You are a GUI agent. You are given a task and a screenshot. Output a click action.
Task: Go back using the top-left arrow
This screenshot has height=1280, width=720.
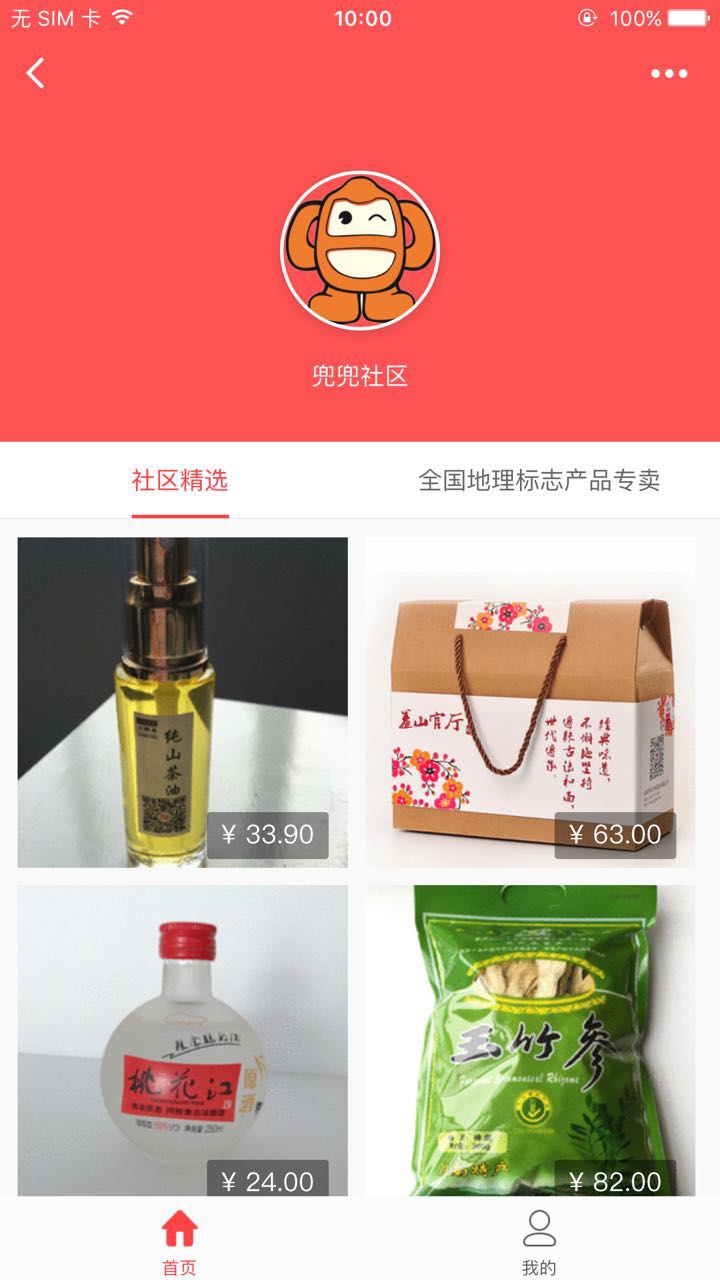[36, 73]
